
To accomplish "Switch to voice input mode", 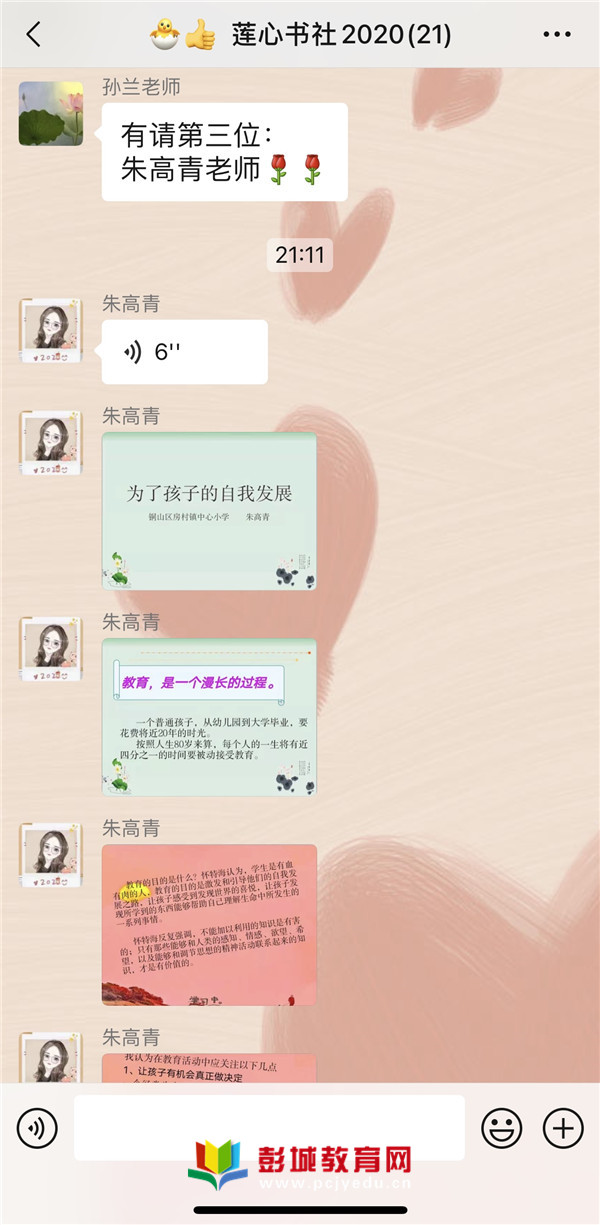I will point(37,1129).
